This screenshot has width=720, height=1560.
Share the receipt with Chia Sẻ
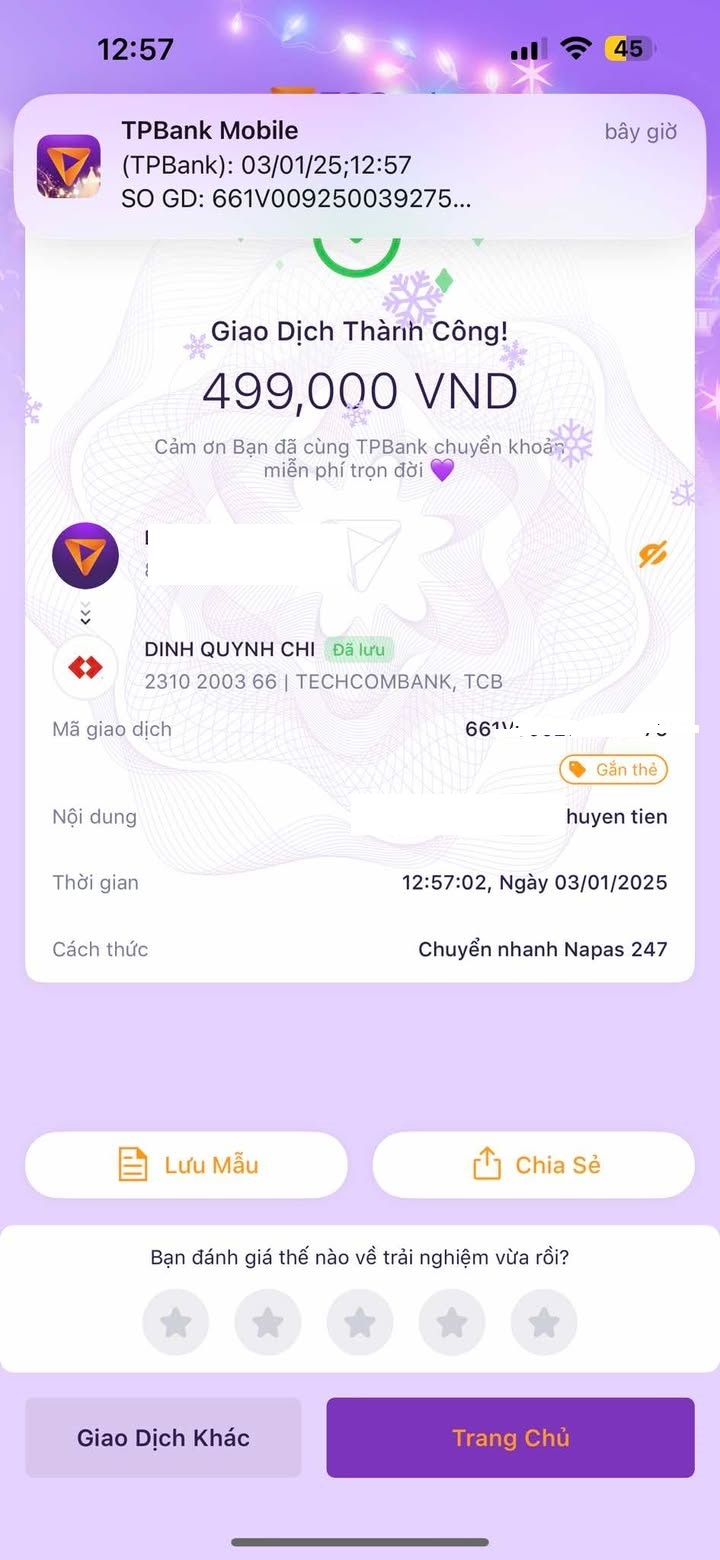pos(534,1165)
